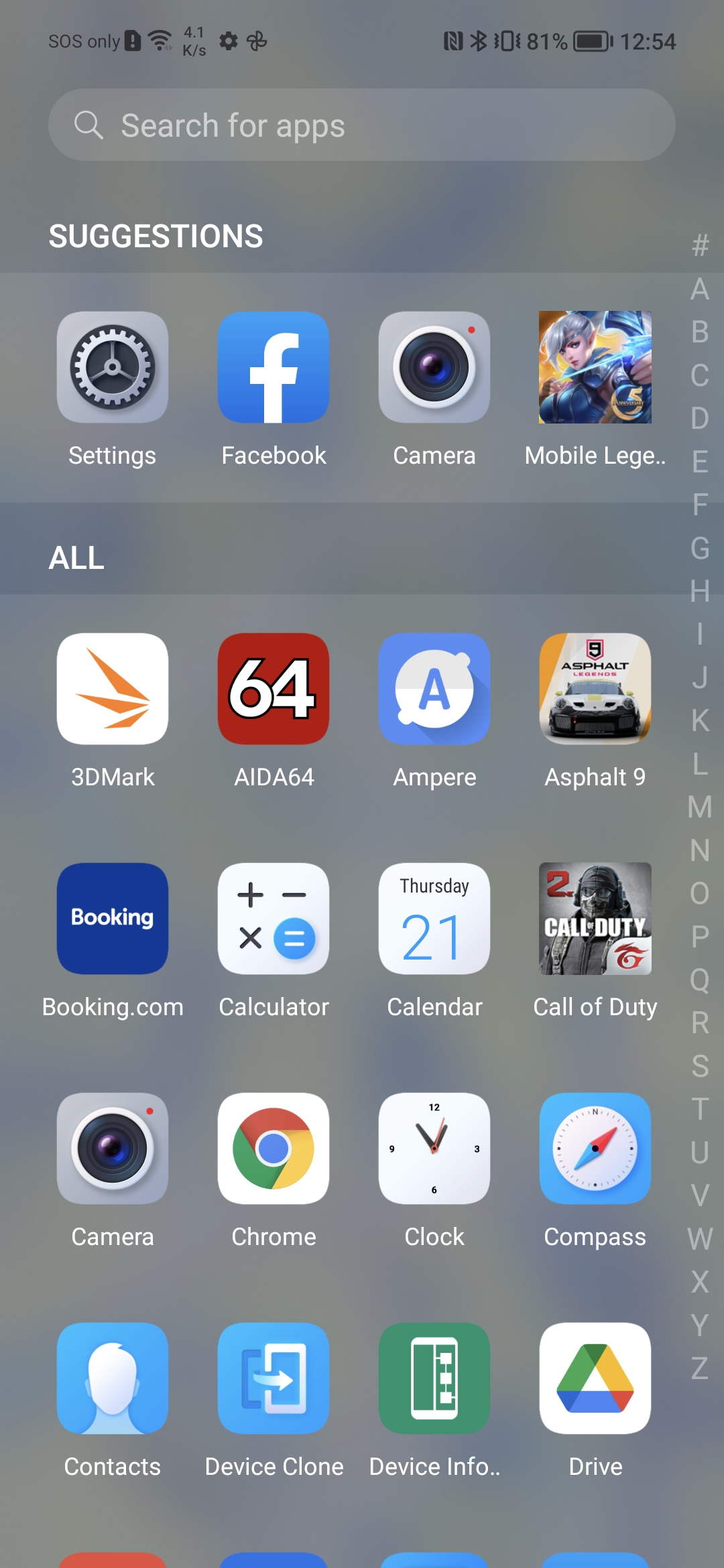Open the Calculator

tap(274, 919)
